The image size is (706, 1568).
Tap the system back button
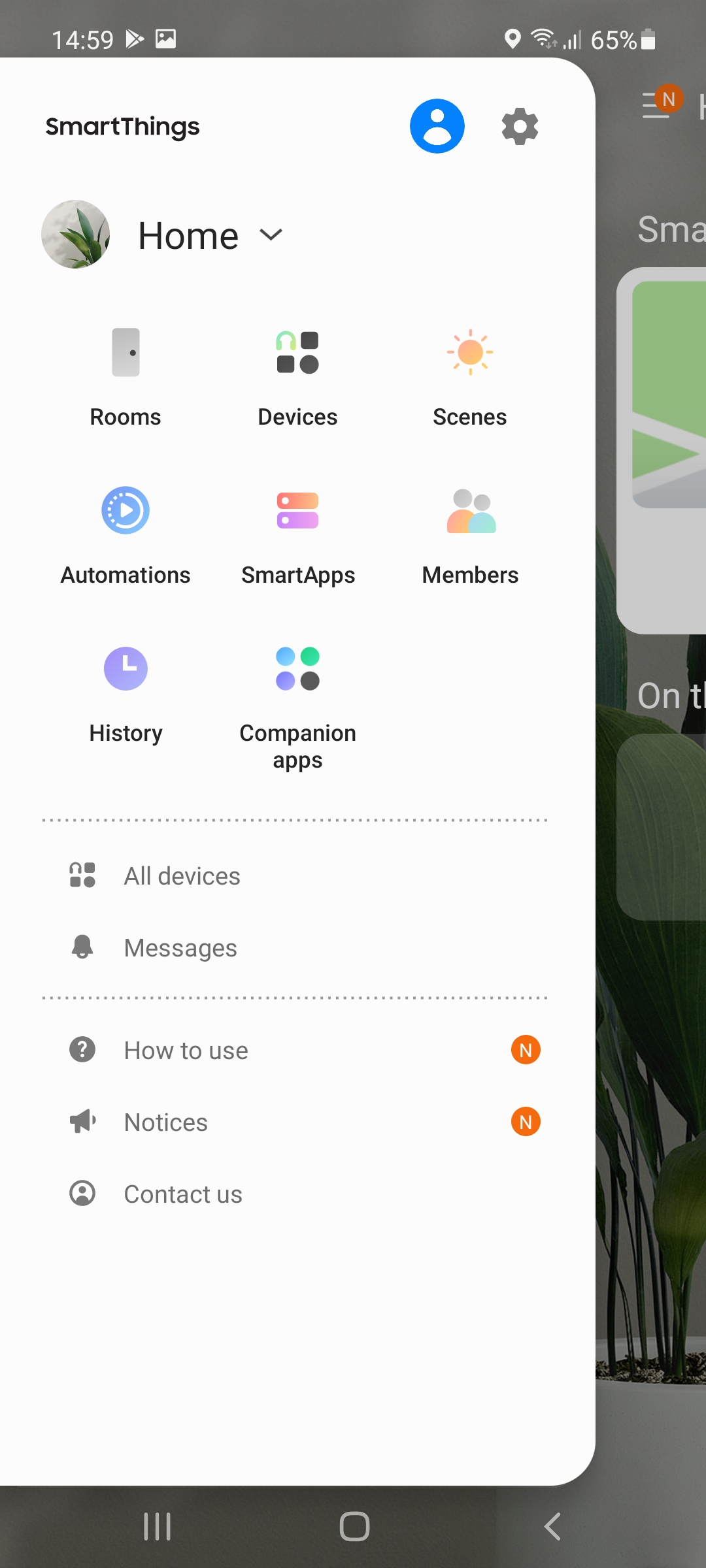click(552, 1527)
